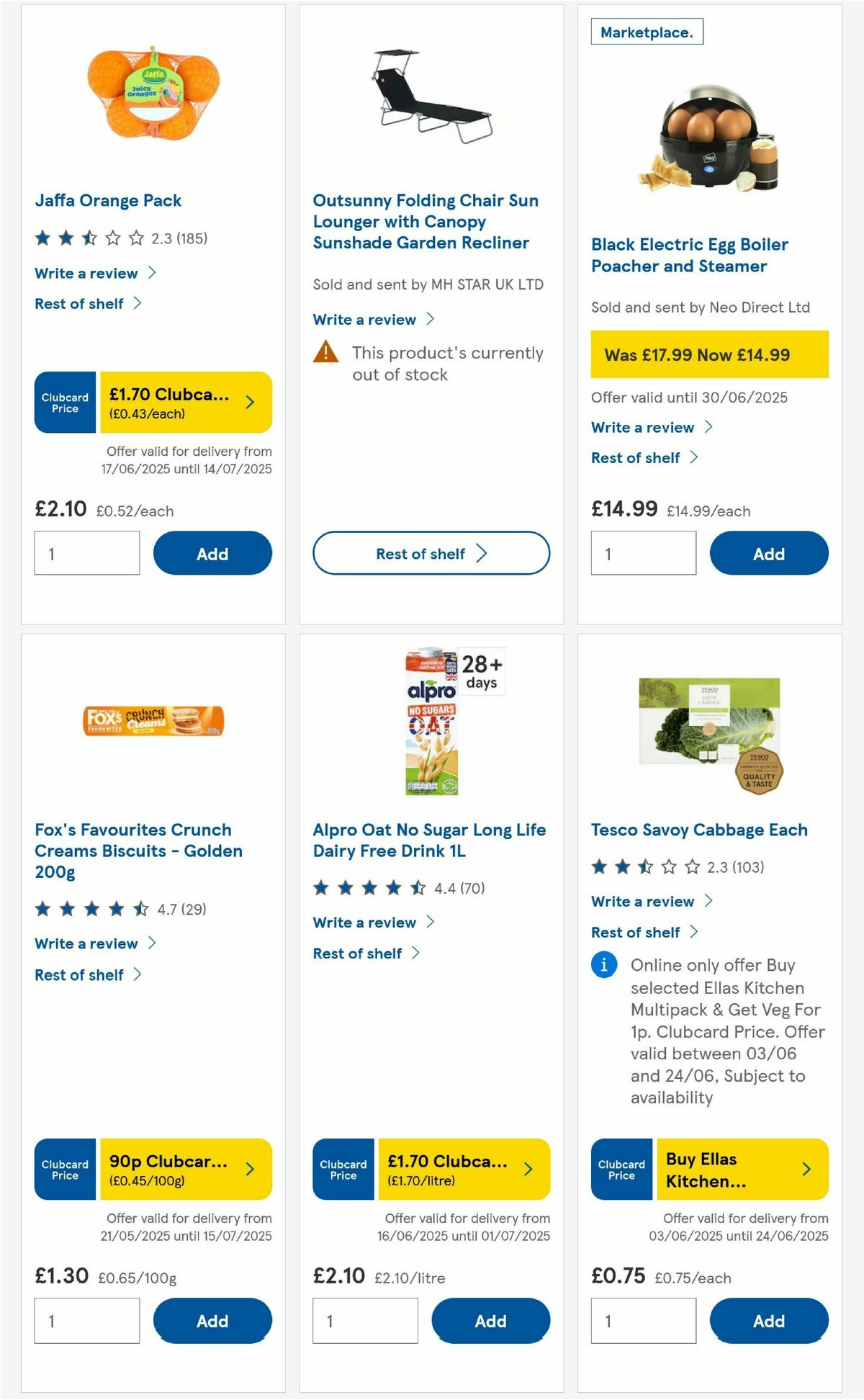Click the Clubcard Price badge on Savoy Cabbage
The width and height of the screenshot is (864, 1400).
[x=621, y=1170]
